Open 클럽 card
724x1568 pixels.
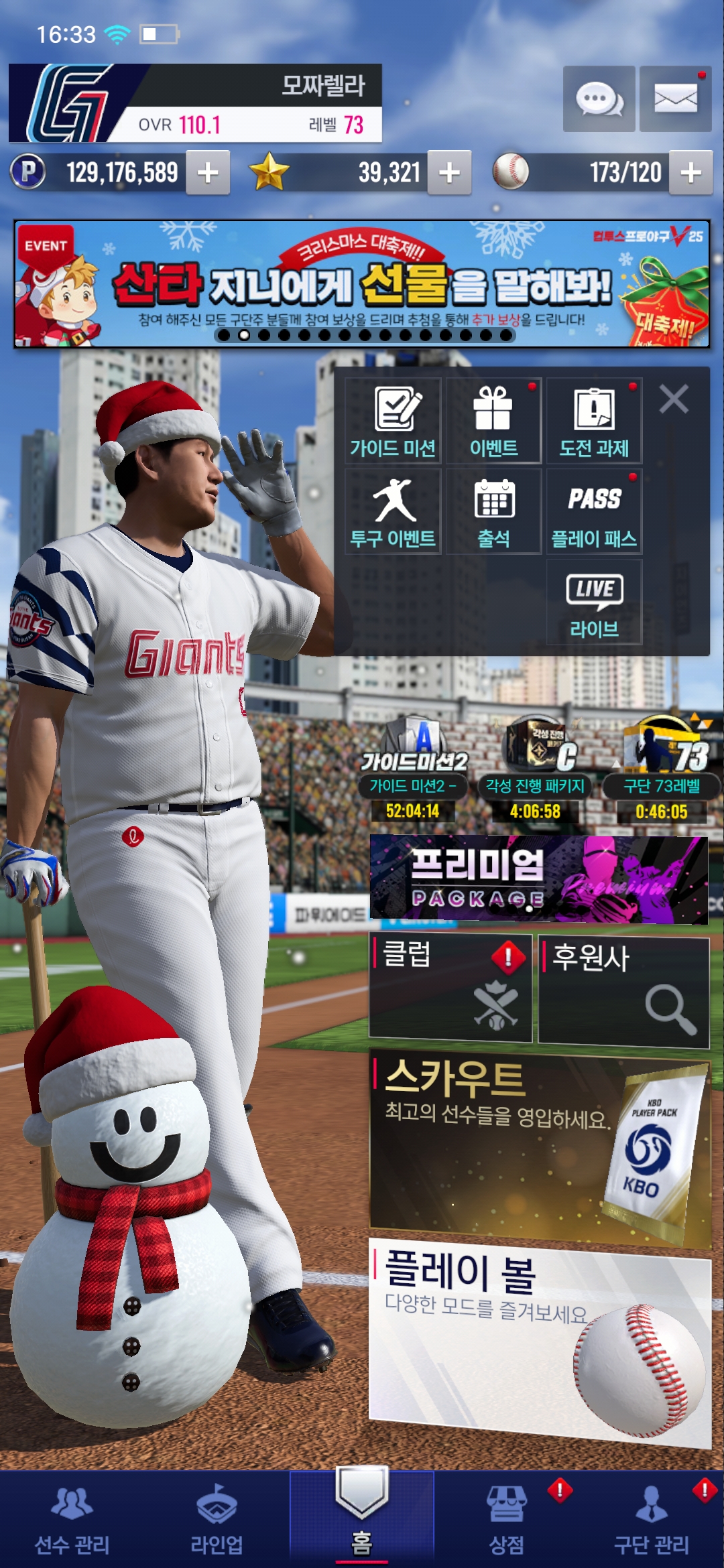click(450, 988)
